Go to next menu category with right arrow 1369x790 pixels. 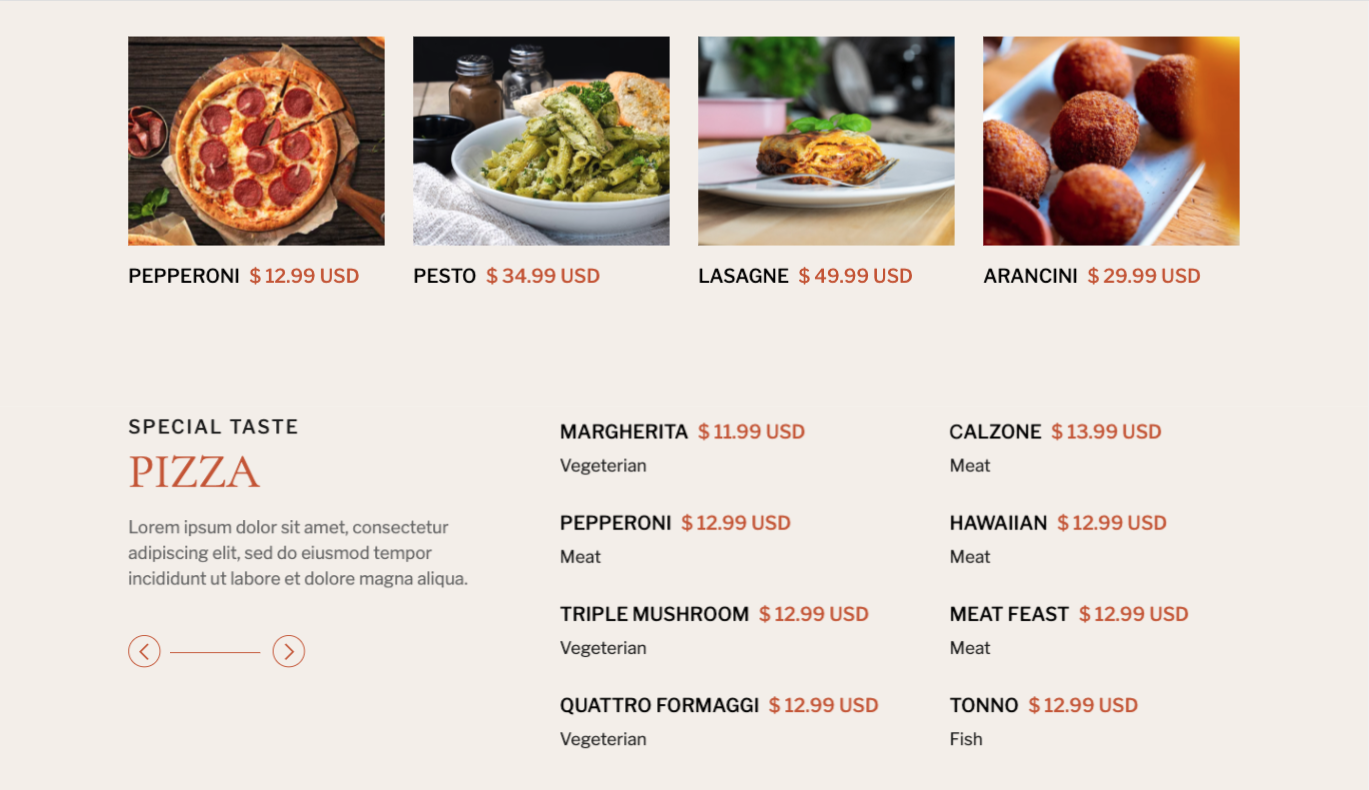[x=289, y=652]
